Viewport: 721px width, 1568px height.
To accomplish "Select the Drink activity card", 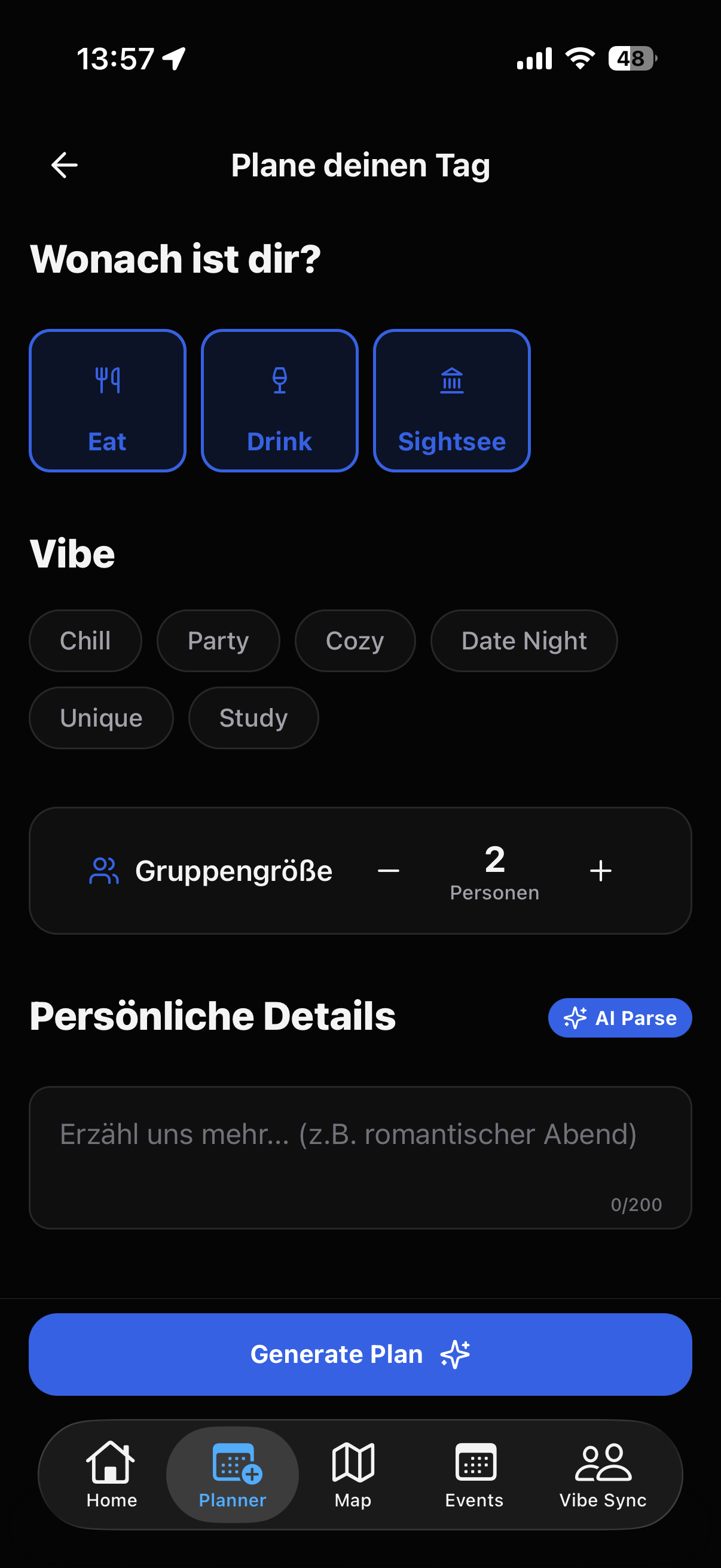I will pos(280,401).
